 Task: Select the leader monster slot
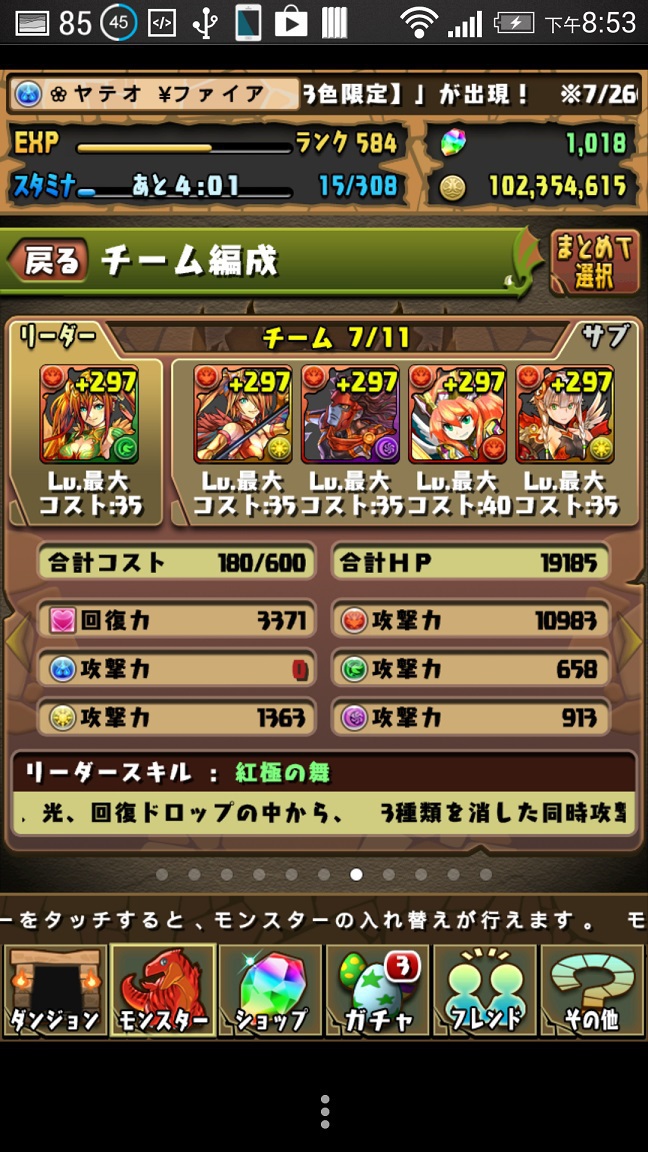click(x=89, y=414)
